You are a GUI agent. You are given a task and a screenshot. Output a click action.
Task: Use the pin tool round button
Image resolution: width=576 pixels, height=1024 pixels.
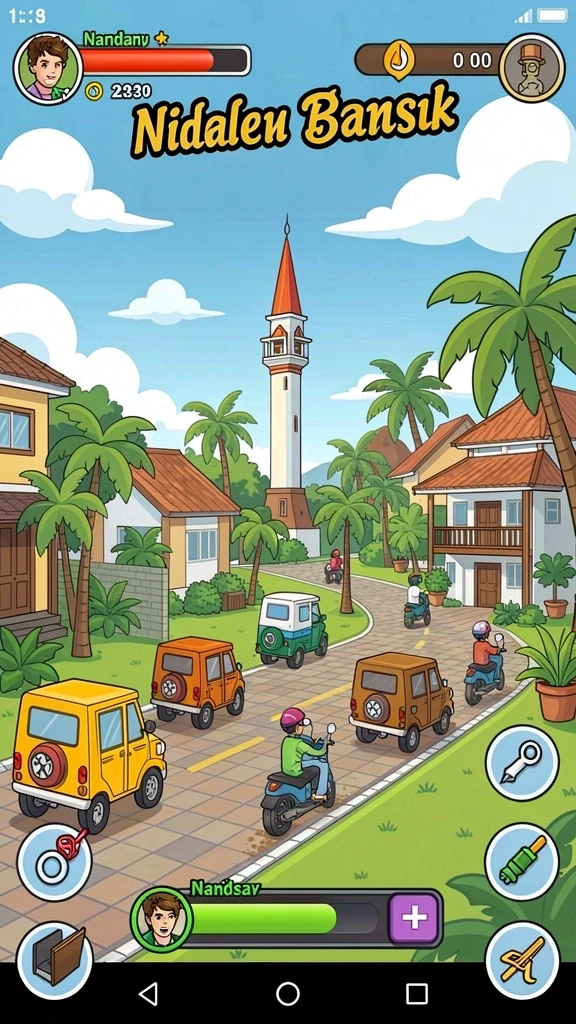click(x=522, y=763)
